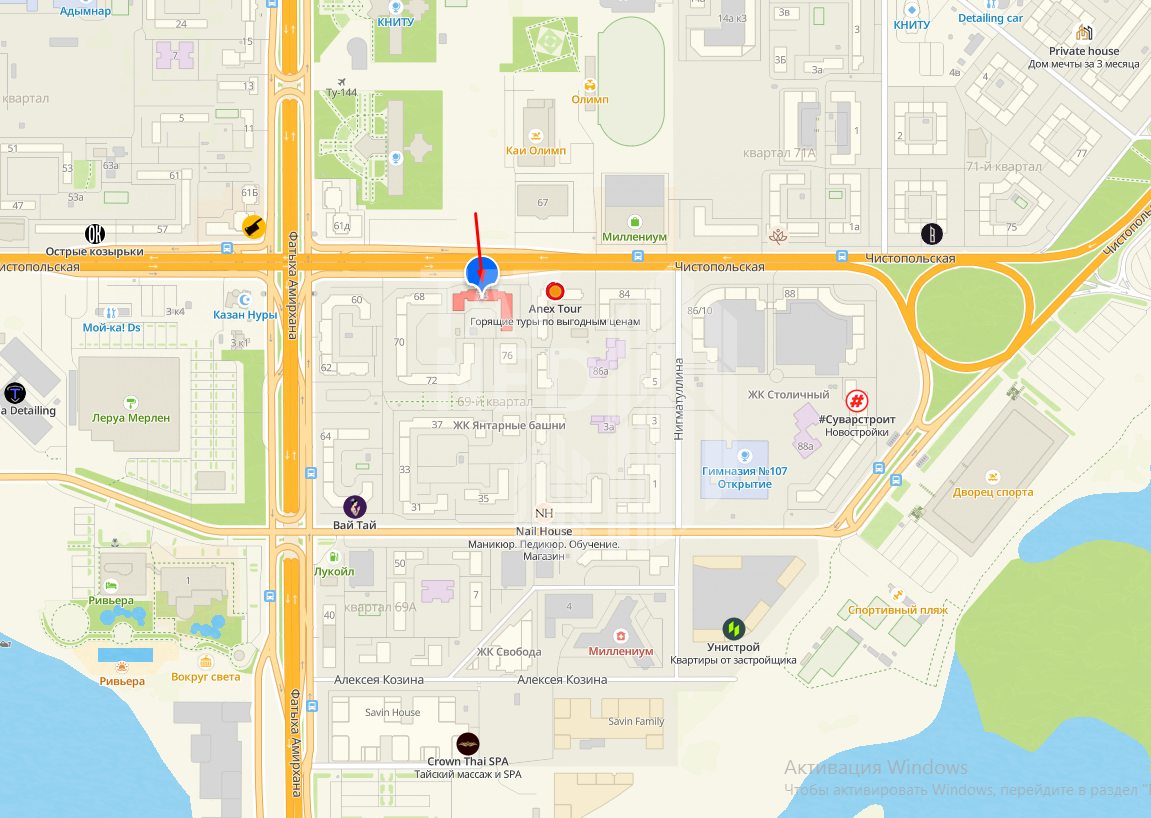1151x818 pixels.
Task: Open the Унистрой developer marker
Action: click(735, 629)
